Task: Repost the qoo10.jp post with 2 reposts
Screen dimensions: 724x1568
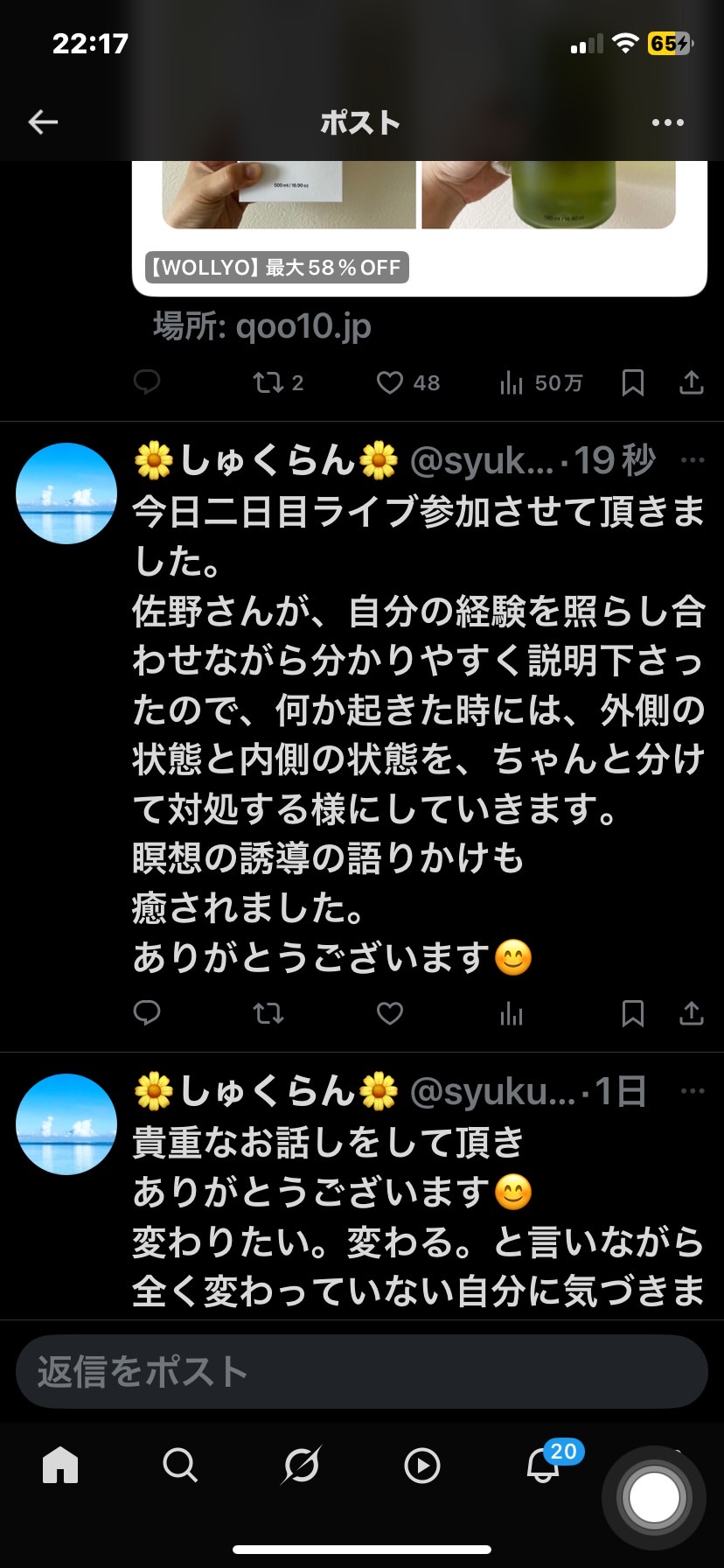Action: (278, 383)
